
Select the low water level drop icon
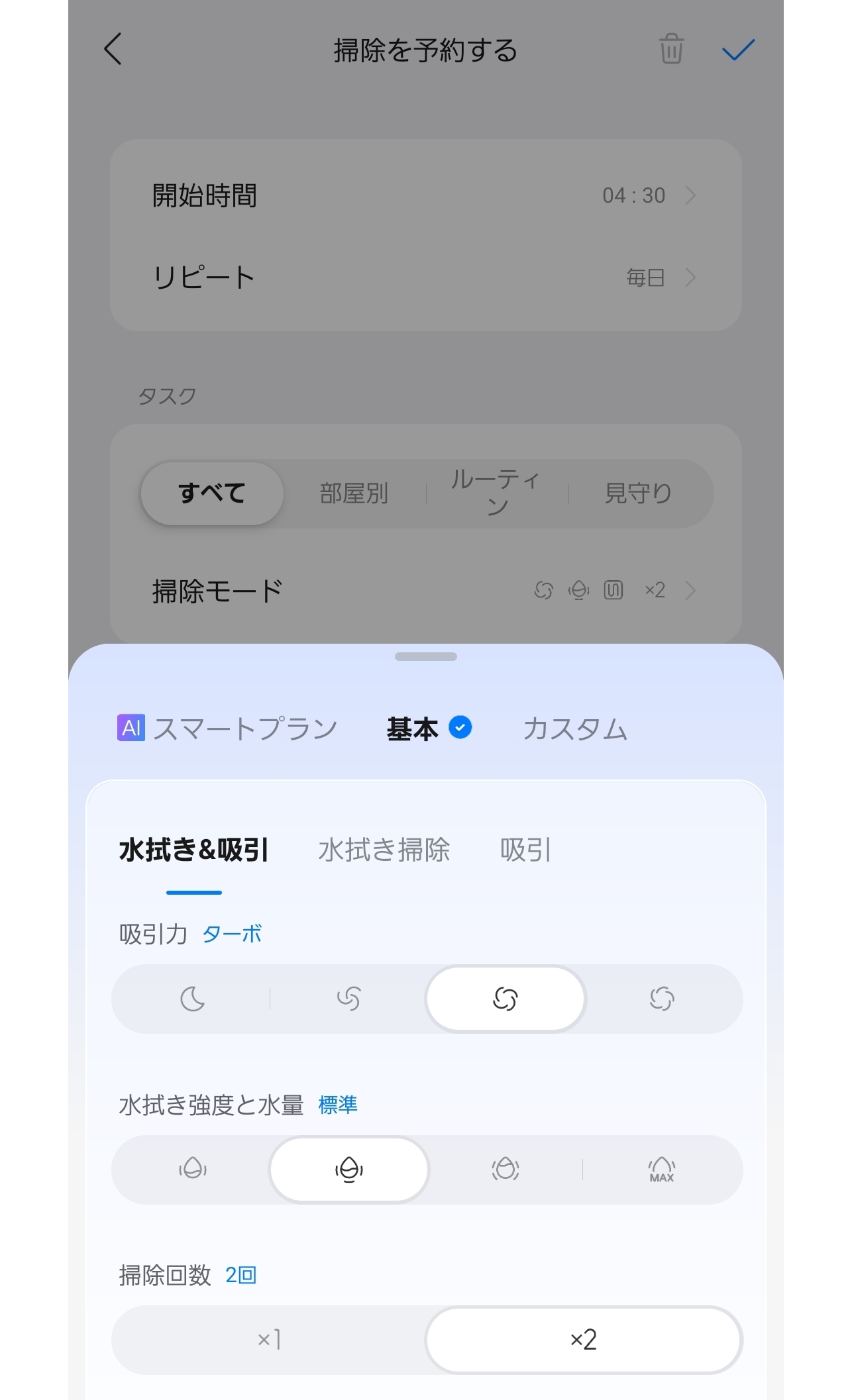click(x=192, y=1169)
